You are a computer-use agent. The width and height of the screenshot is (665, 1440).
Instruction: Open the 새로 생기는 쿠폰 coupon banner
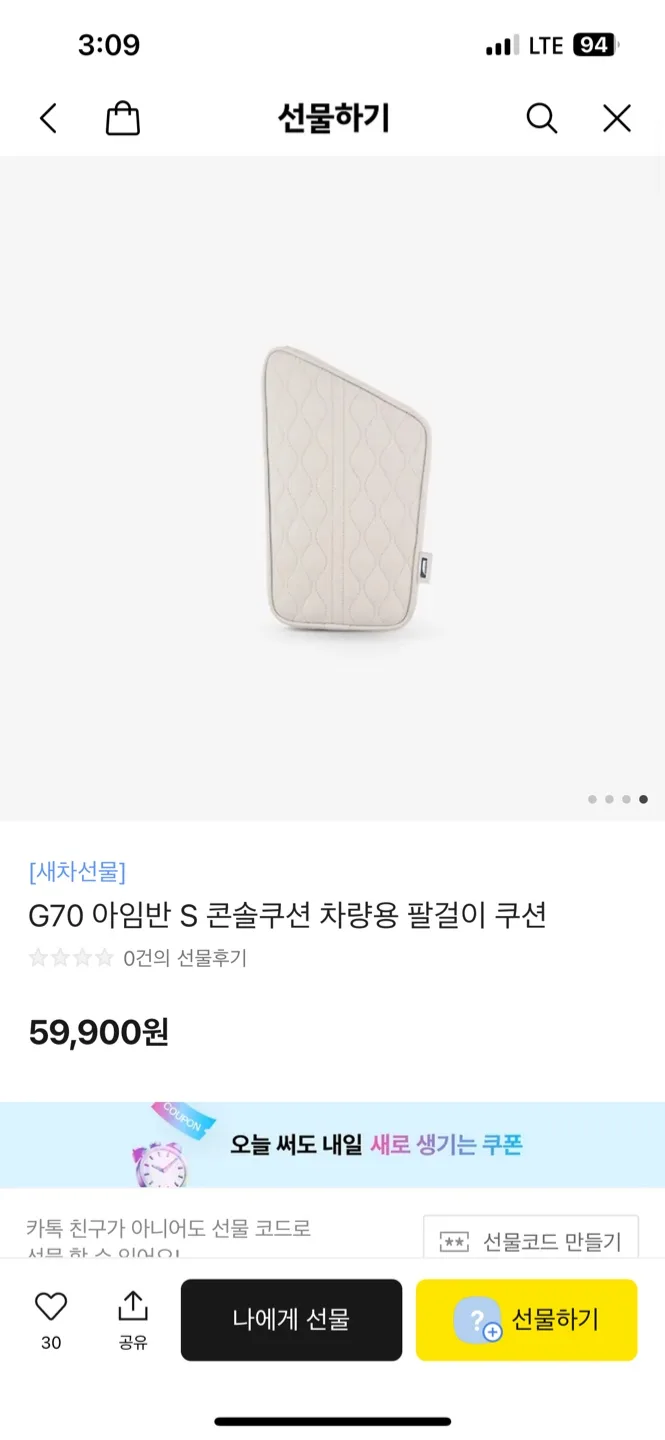tap(332, 1144)
